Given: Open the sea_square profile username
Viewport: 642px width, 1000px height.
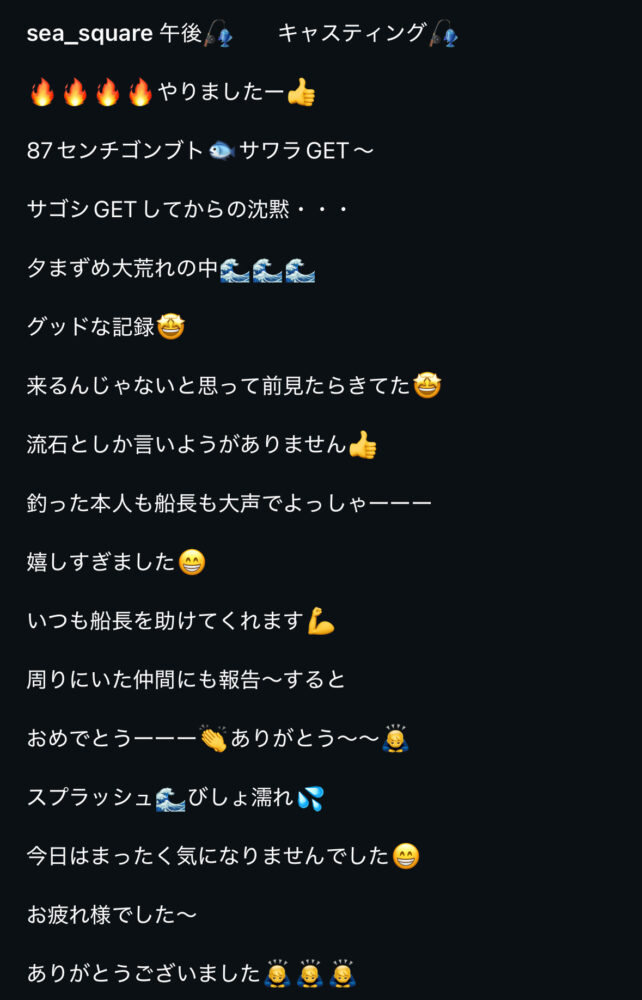Looking at the screenshot, I should [x=90, y=34].
